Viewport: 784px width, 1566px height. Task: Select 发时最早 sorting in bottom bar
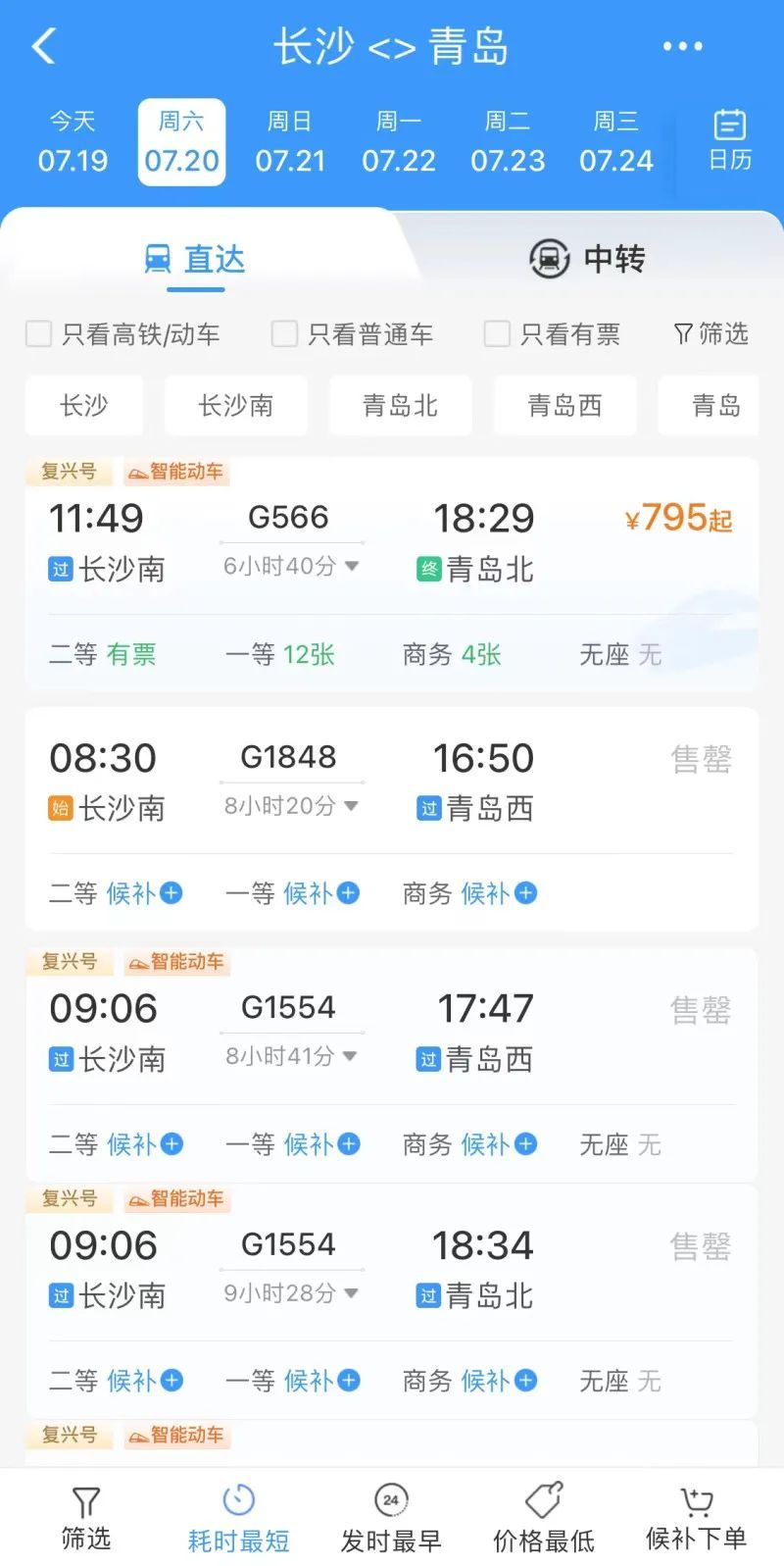(x=392, y=1515)
